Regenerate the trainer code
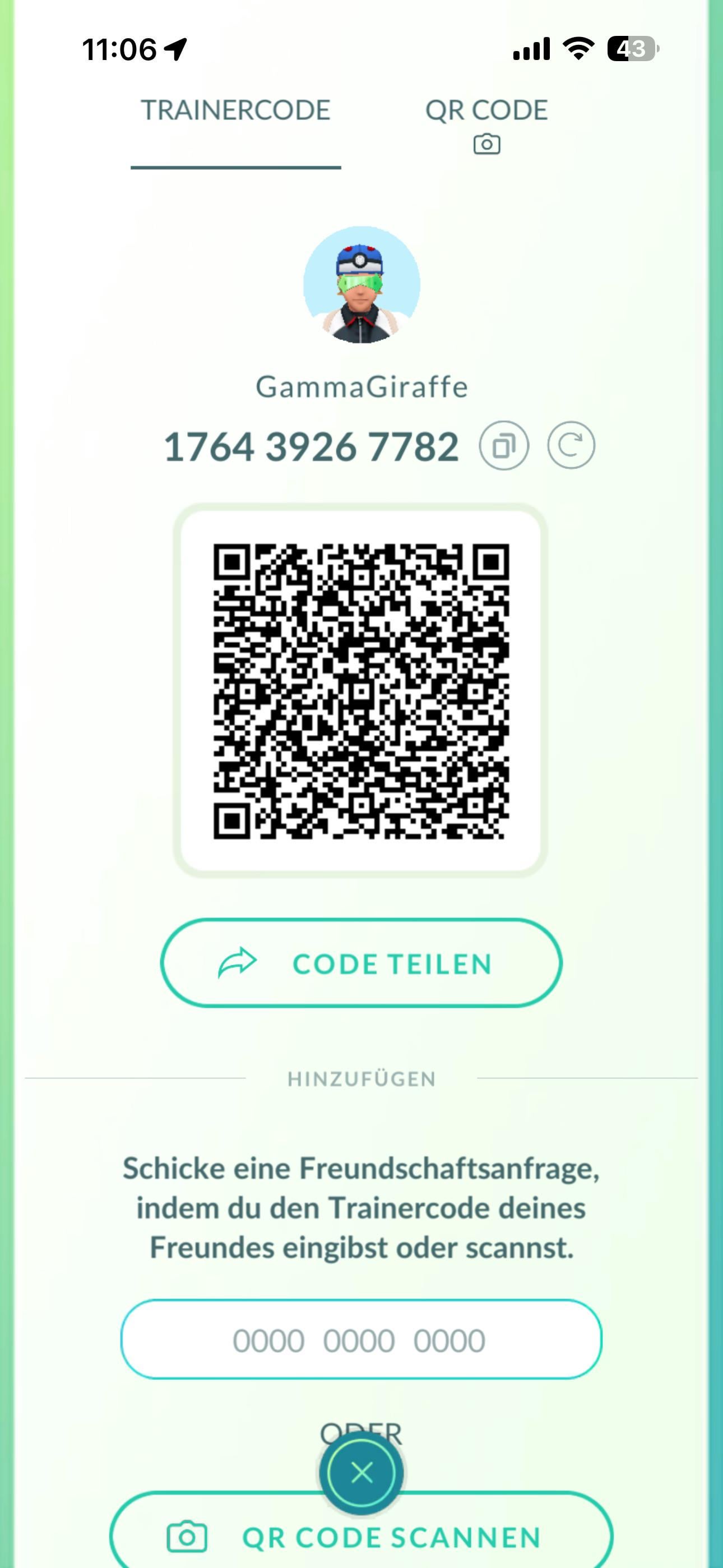This screenshot has width=723, height=1568. point(571,446)
